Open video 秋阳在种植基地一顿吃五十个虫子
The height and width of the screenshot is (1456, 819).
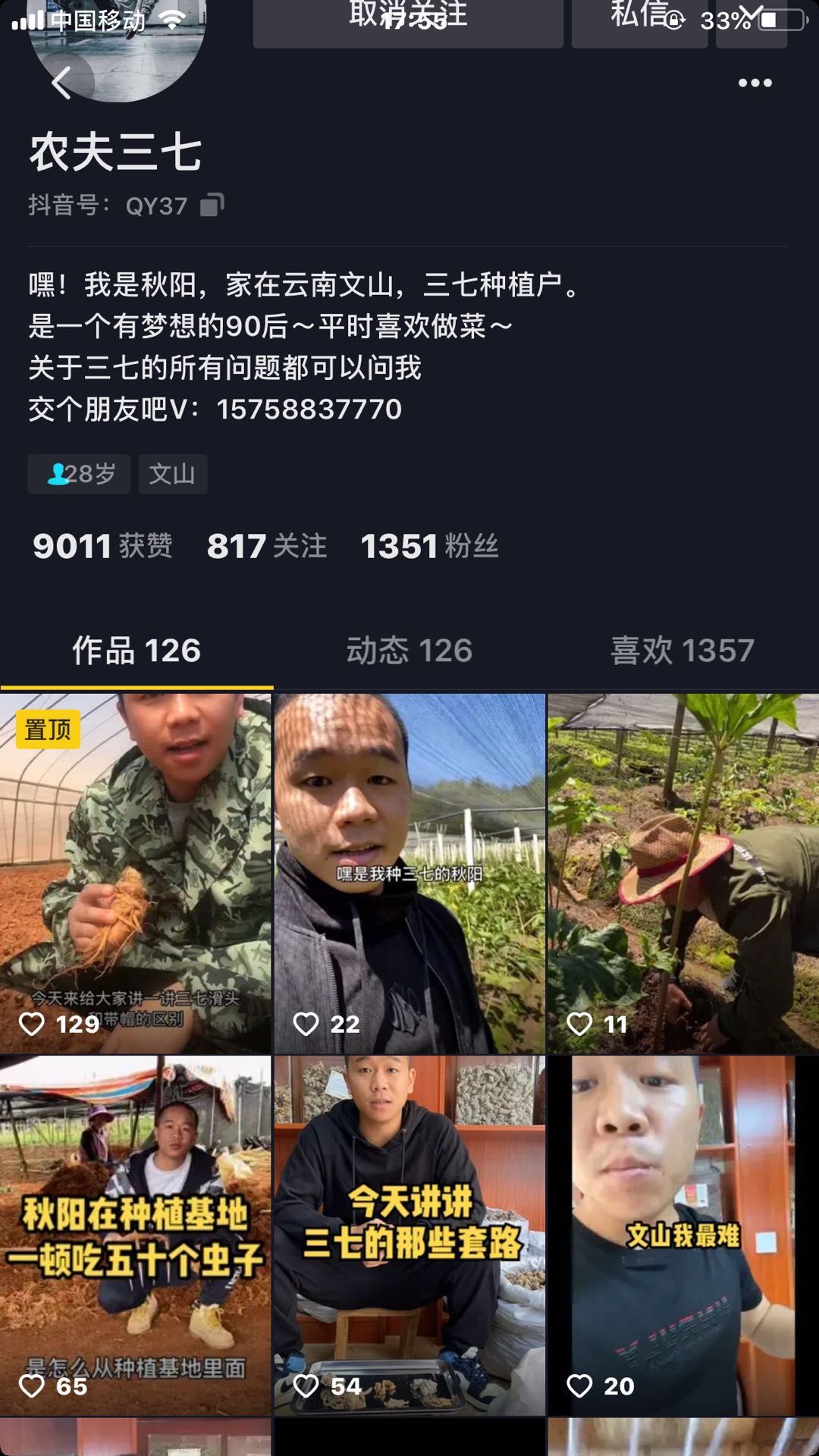tap(135, 1235)
